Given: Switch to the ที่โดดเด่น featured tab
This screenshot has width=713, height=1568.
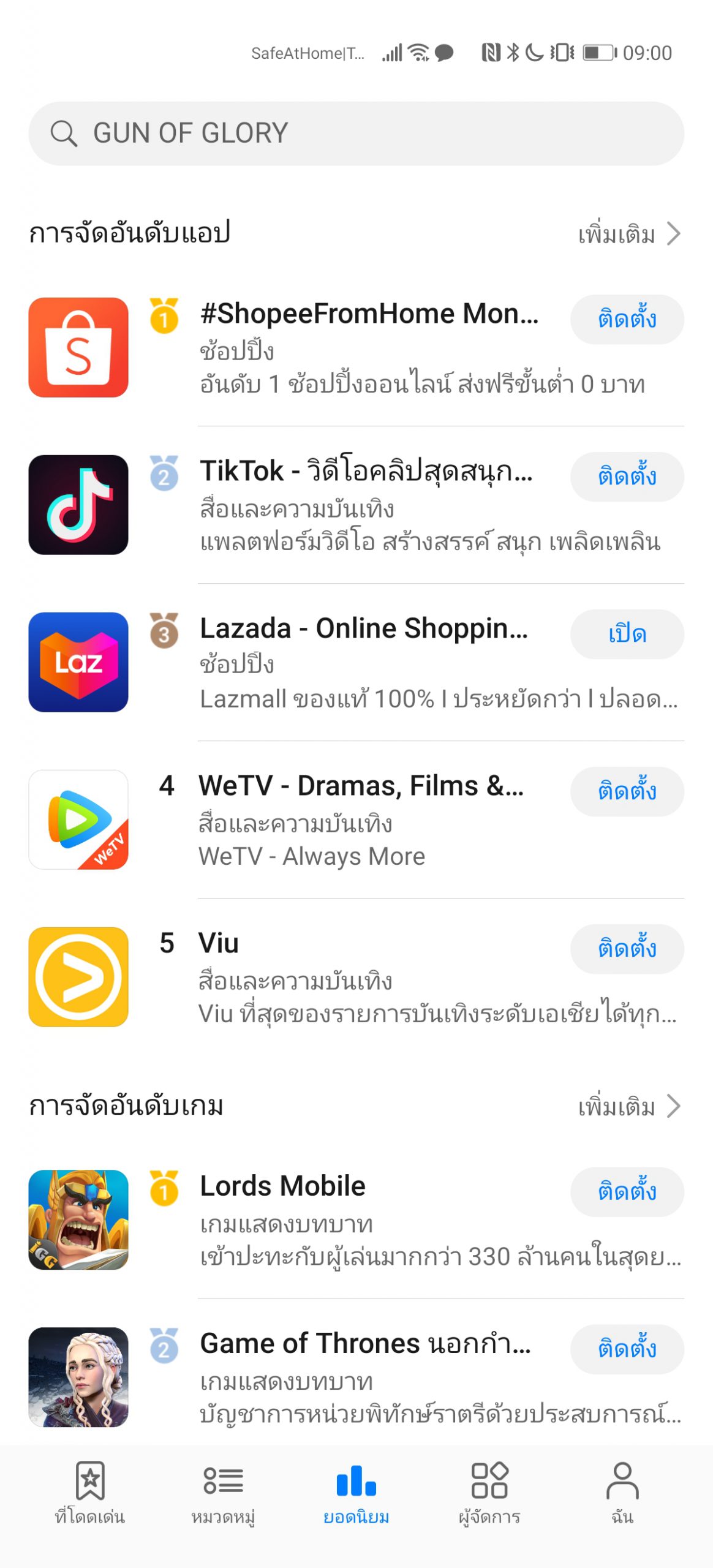Looking at the screenshot, I should tap(90, 1493).
